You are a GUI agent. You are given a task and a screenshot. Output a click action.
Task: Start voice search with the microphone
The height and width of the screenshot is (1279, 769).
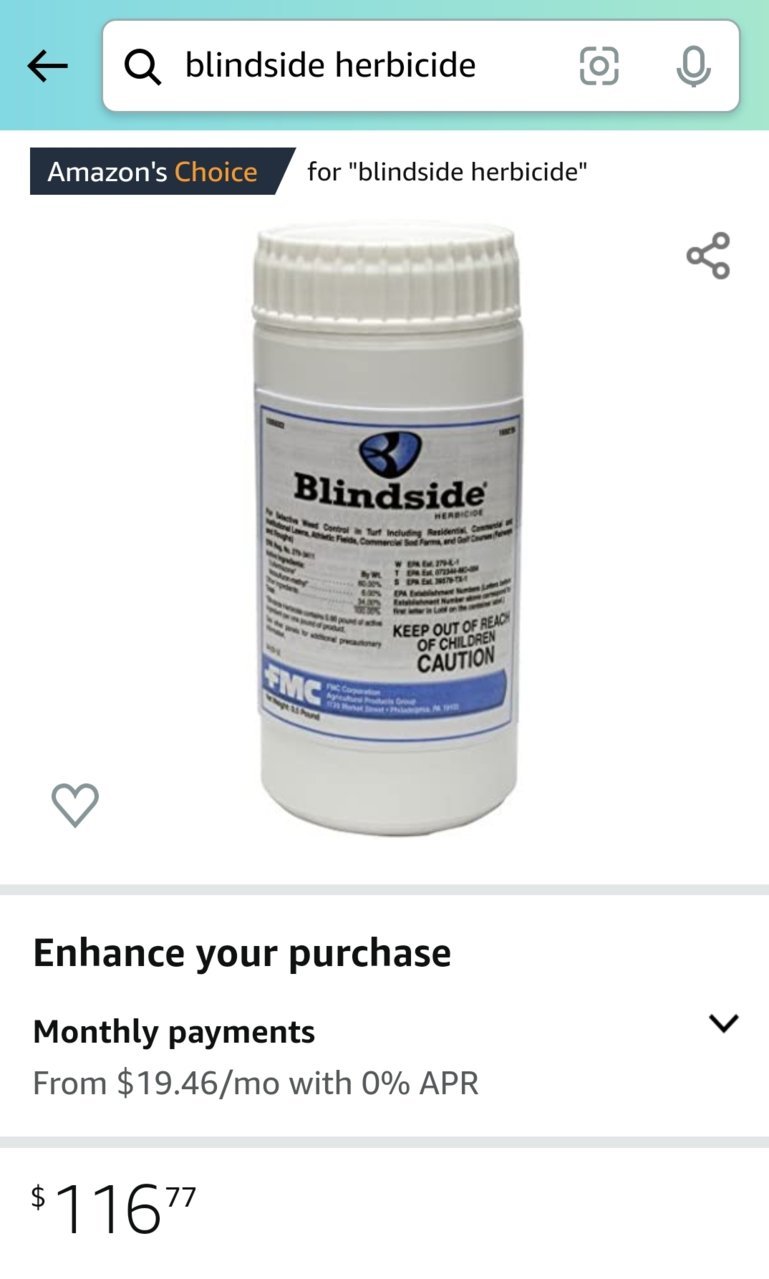pyautogui.click(x=692, y=66)
